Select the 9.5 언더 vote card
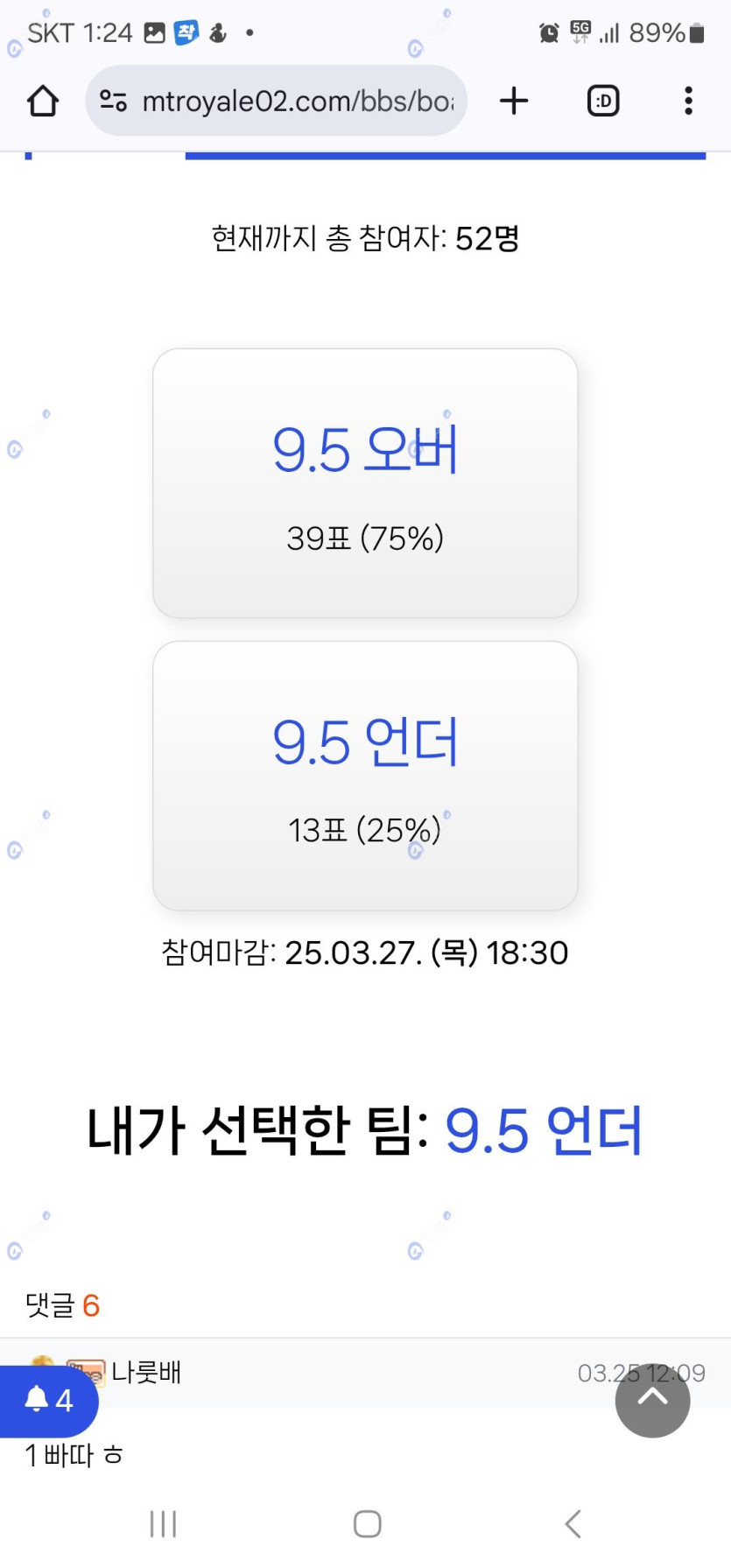 click(x=365, y=776)
